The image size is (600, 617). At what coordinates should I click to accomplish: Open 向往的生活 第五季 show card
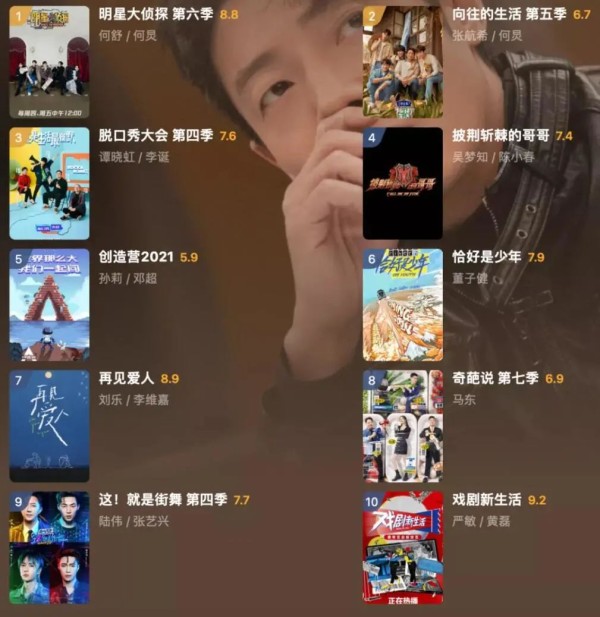tap(402, 62)
